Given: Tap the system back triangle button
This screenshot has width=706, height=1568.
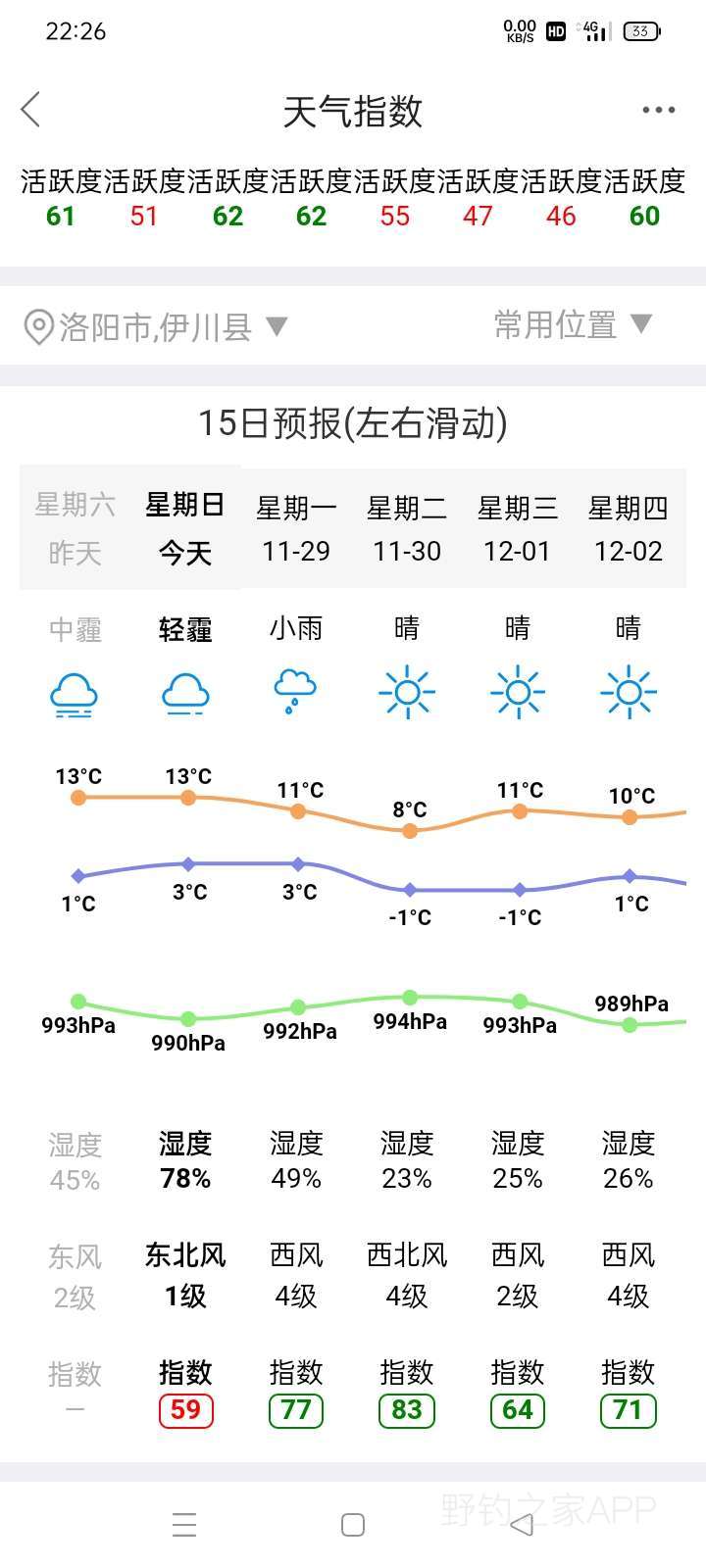Looking at the screenshot, I should pyautogui.click(x=523, y=1525).
